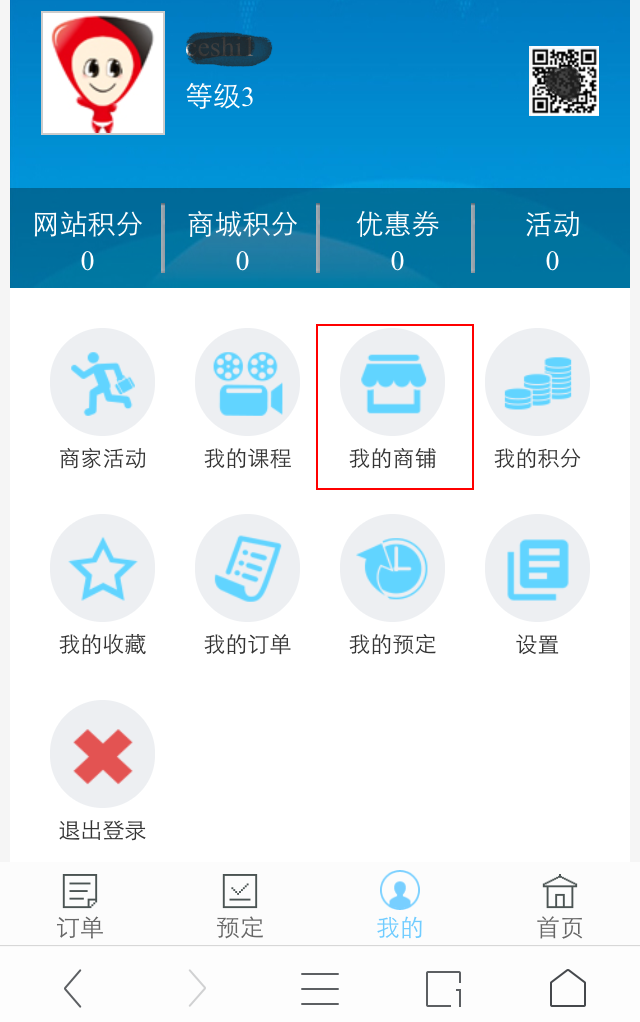Switch to the 预定 tab
This screenshot has width=640, height=1022.
pos(240,905)
